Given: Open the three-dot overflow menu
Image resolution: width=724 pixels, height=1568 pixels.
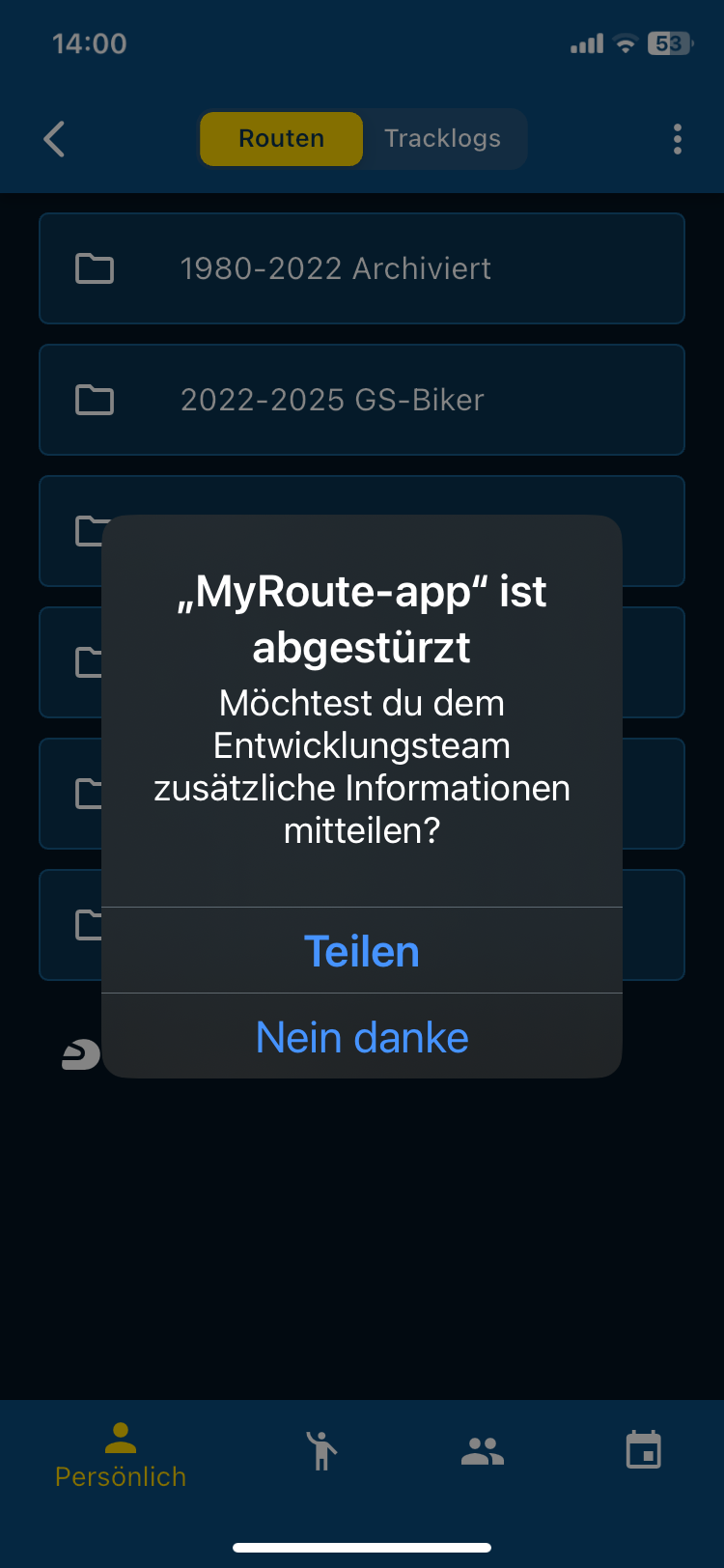Looking at the screenshot, I should [678, 139].
